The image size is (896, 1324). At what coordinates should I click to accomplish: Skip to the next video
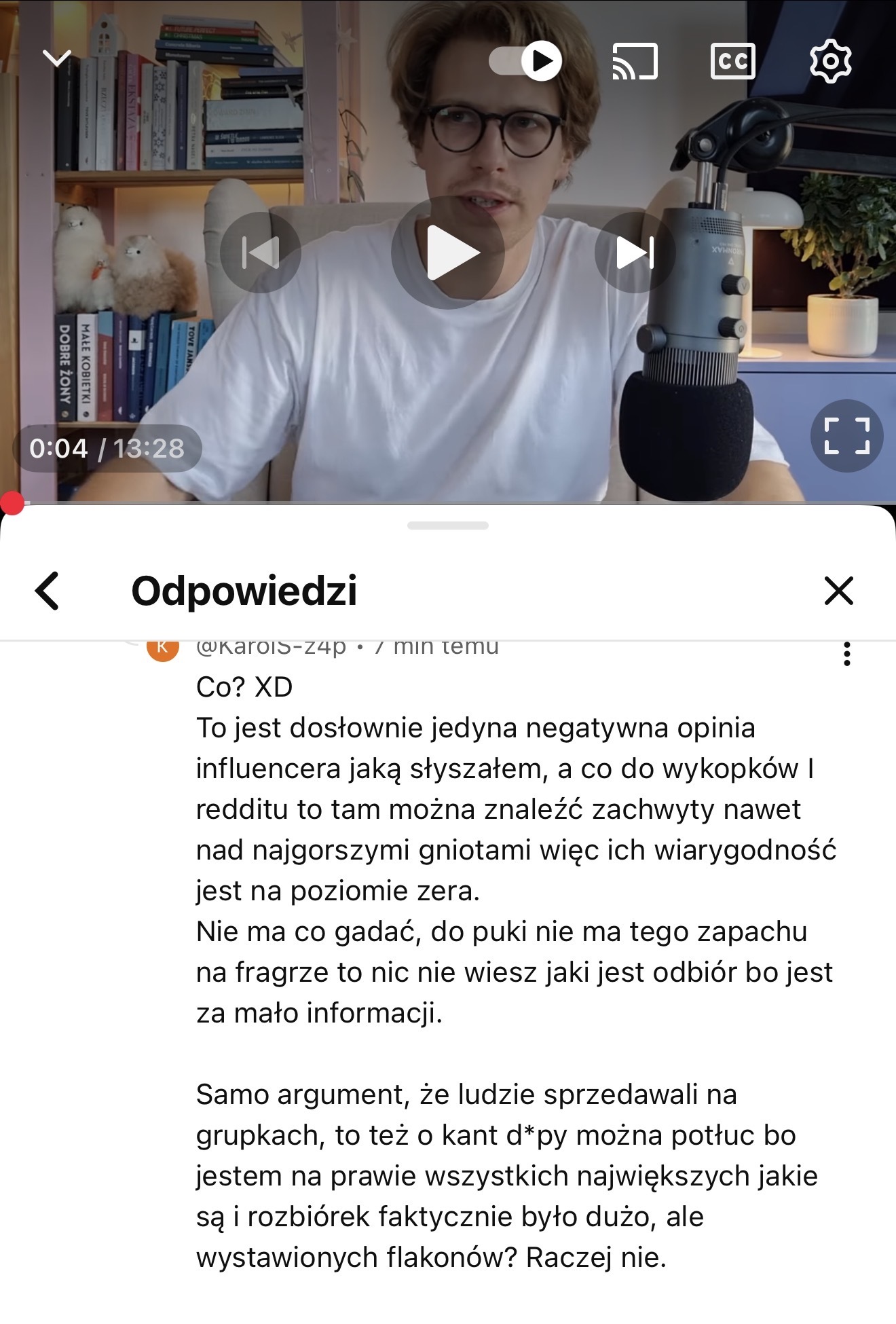click(635, 253)
